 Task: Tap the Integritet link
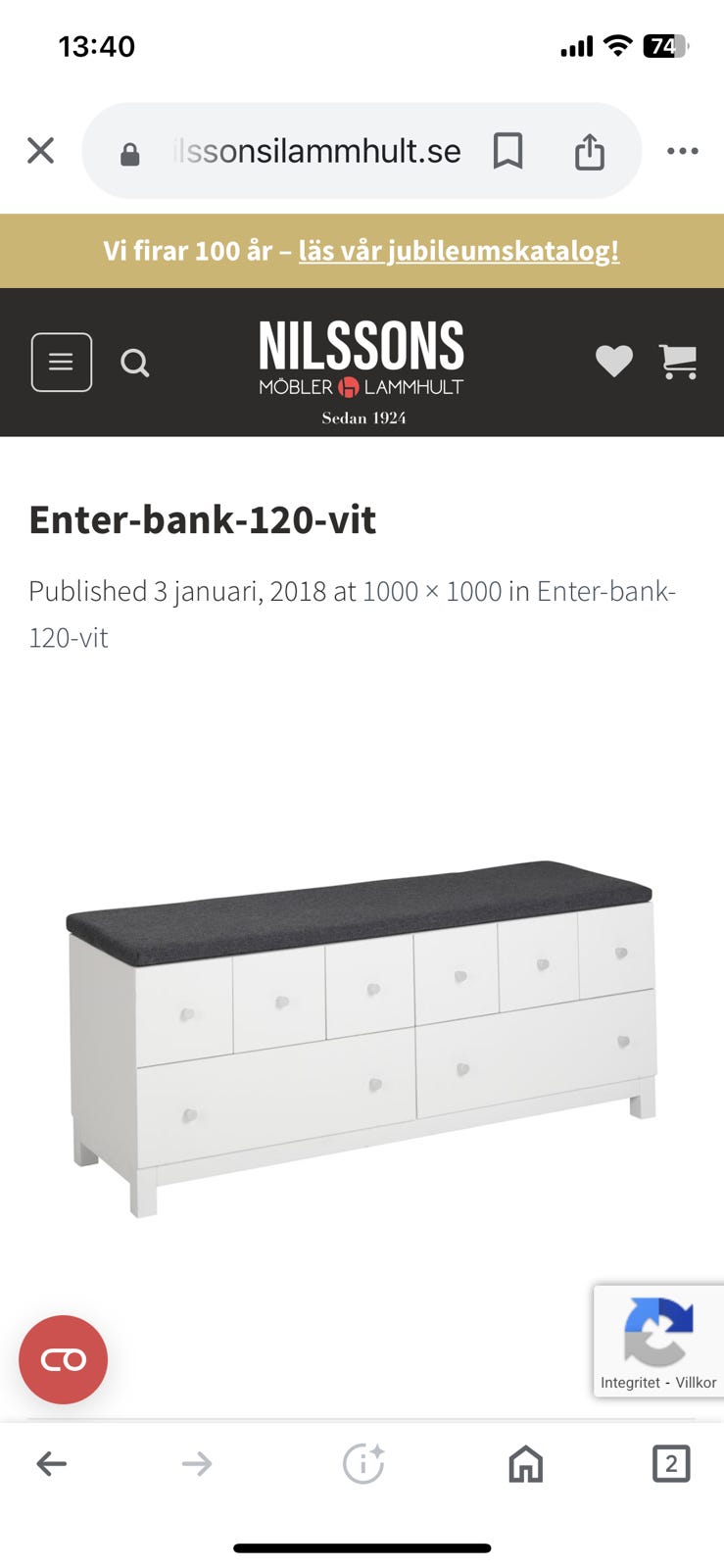627,1382
